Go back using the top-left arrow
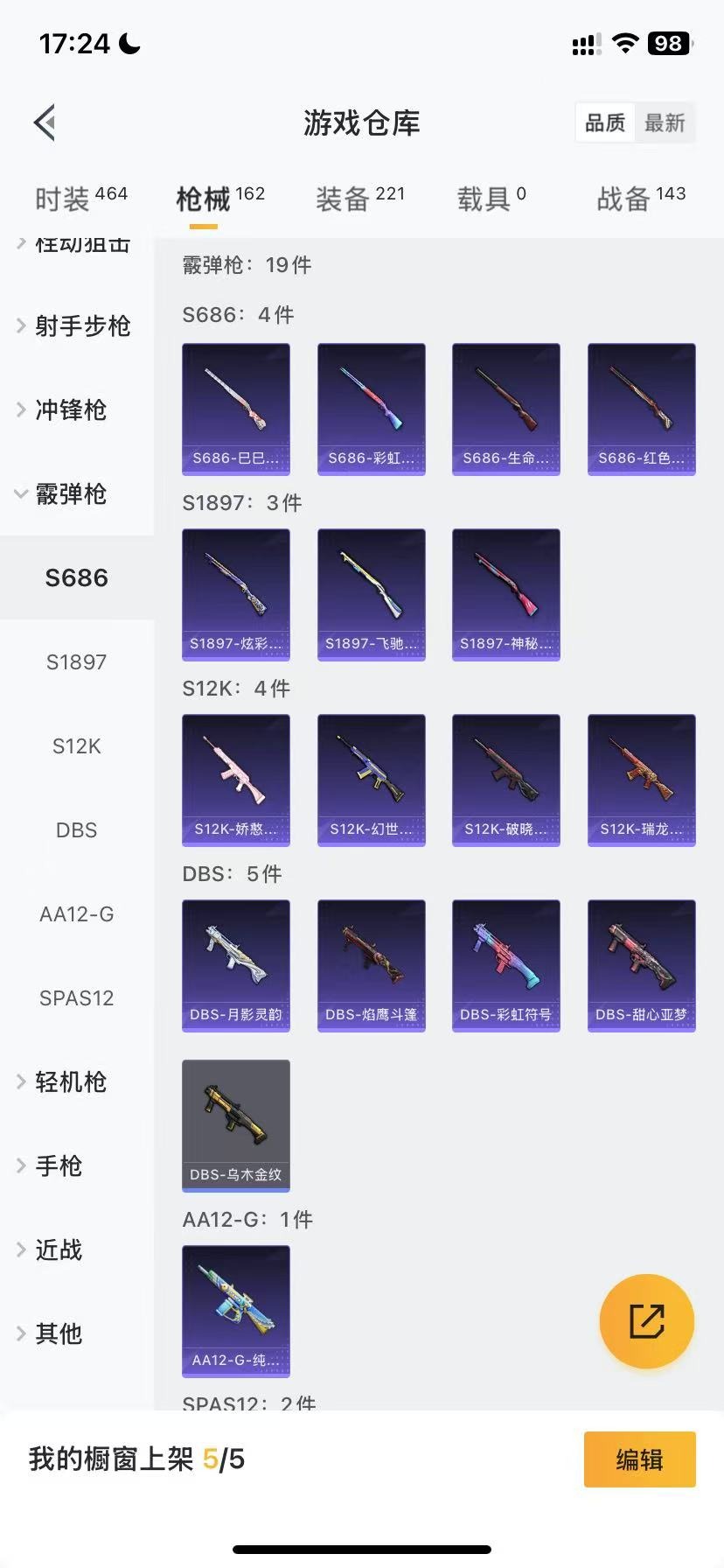 [x=45, y=122]
